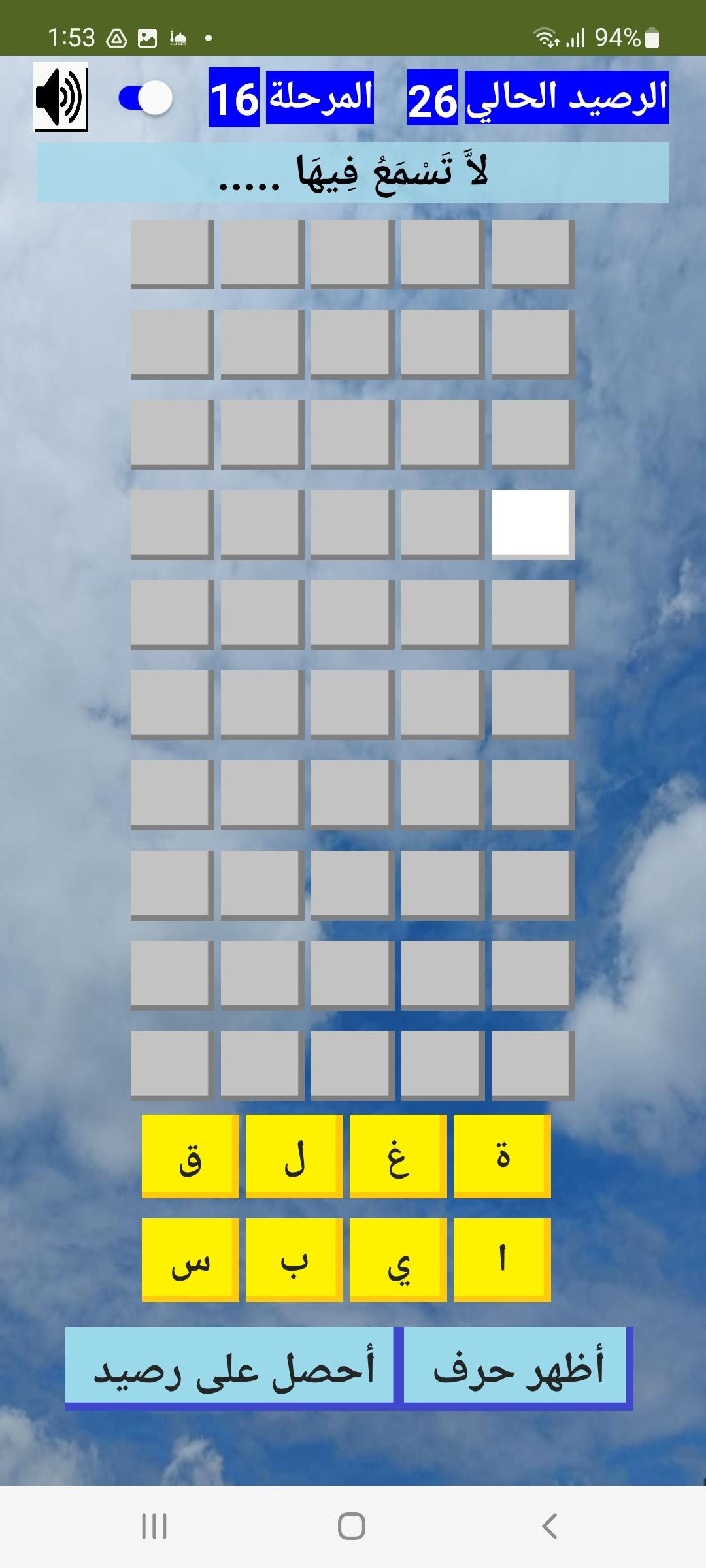The height and width of the screenshot is (1568, 706).
Task: Select the letter tile ا
Action: [502, 1260]
